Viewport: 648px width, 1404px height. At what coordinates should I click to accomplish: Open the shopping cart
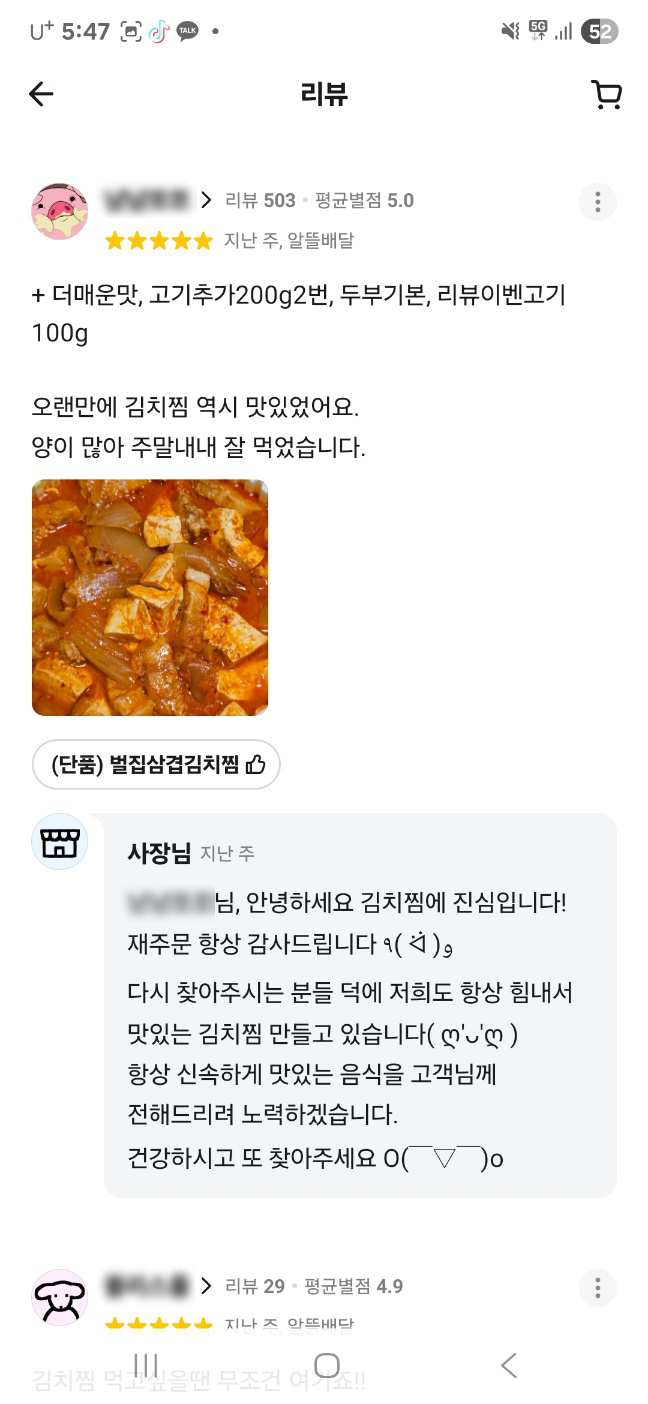pos(606,95)
